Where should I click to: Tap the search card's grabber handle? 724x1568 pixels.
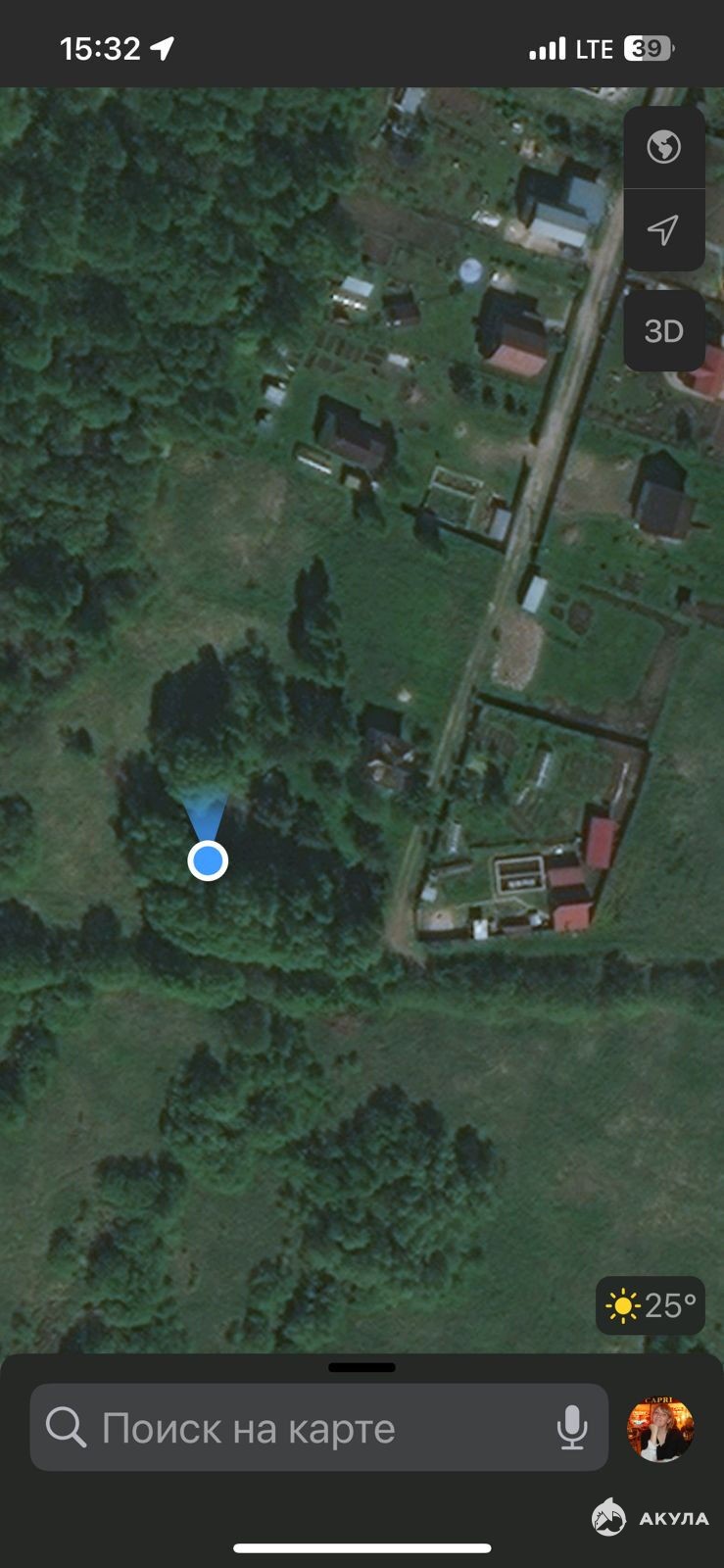[x=362, y=1367]
